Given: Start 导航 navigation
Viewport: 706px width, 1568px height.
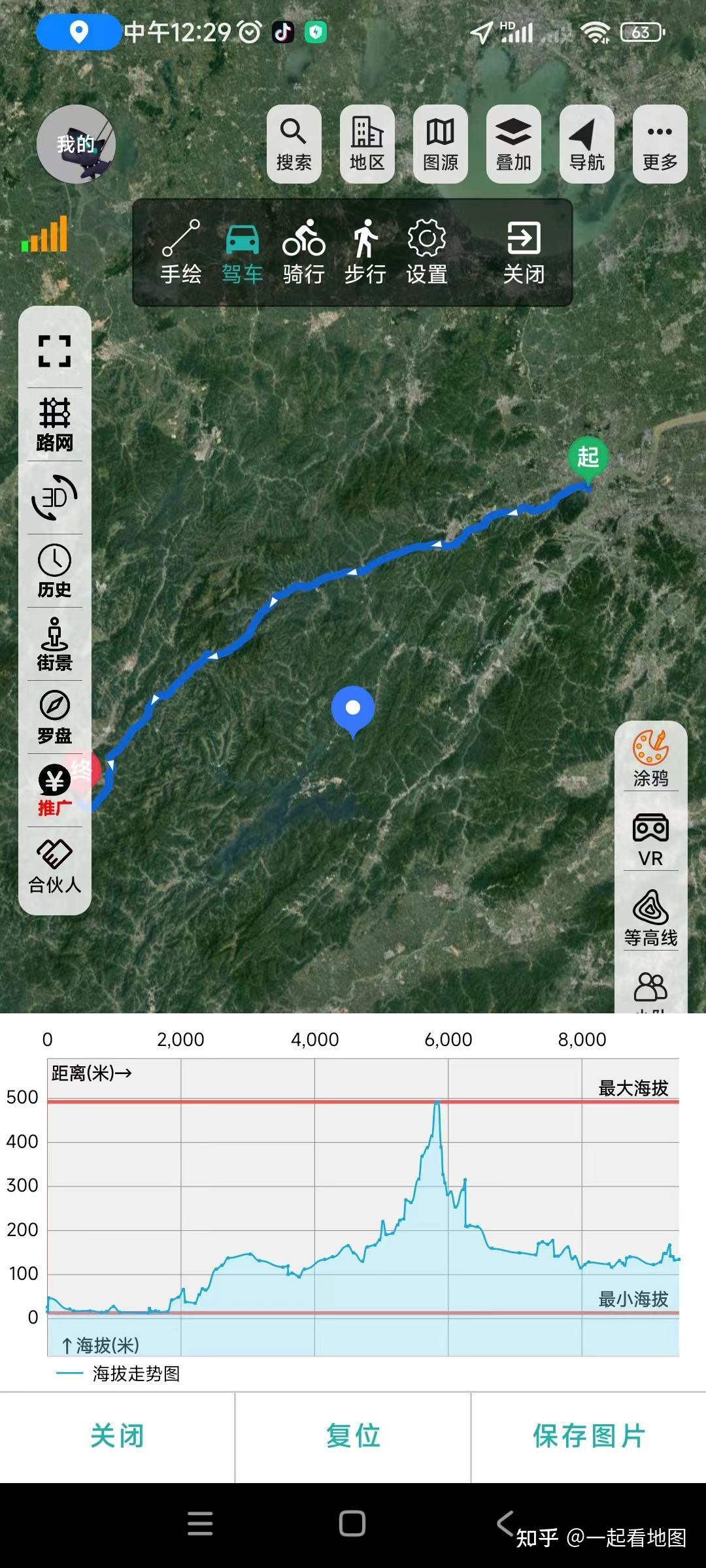Looking at the screenshot, I should [586, 144].
